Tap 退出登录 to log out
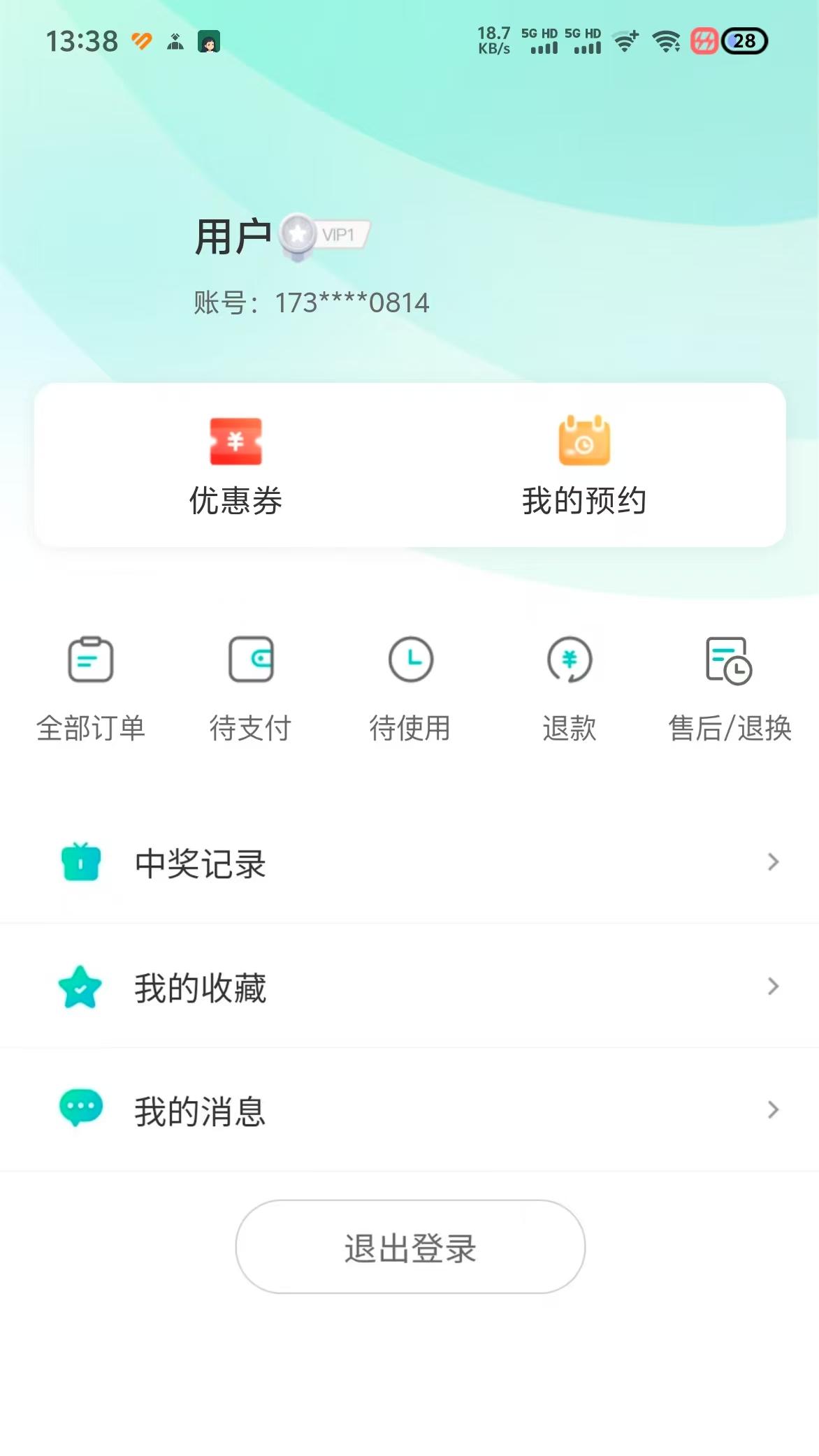This screenshot has height=1456, width=819. 410,1247
